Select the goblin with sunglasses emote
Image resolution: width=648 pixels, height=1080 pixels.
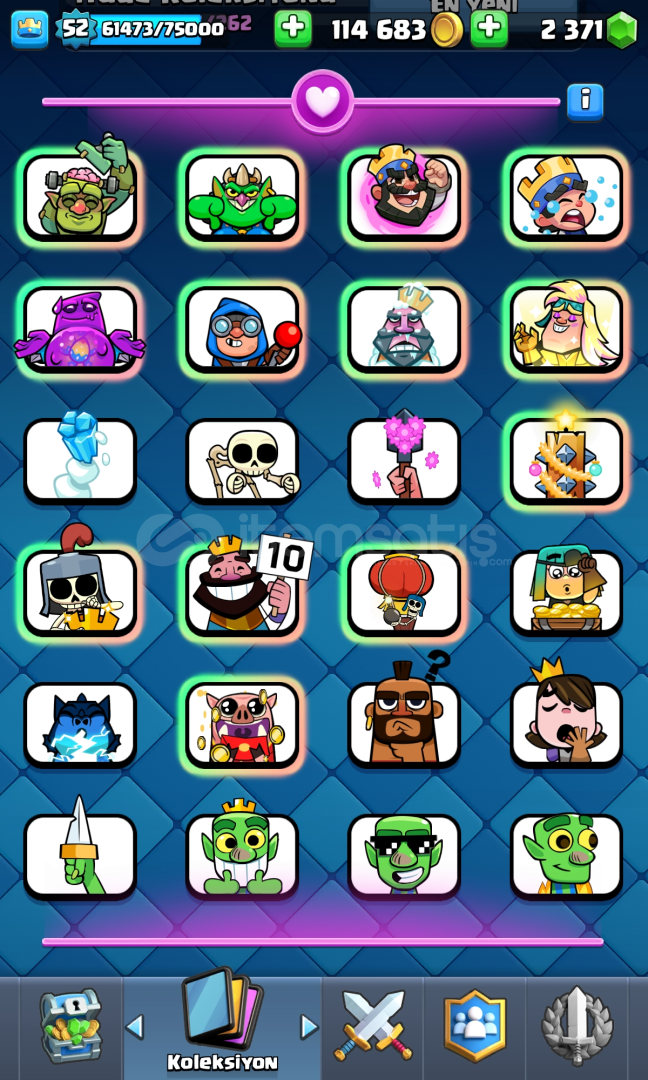pyautogui.click(x=405, y=857)
